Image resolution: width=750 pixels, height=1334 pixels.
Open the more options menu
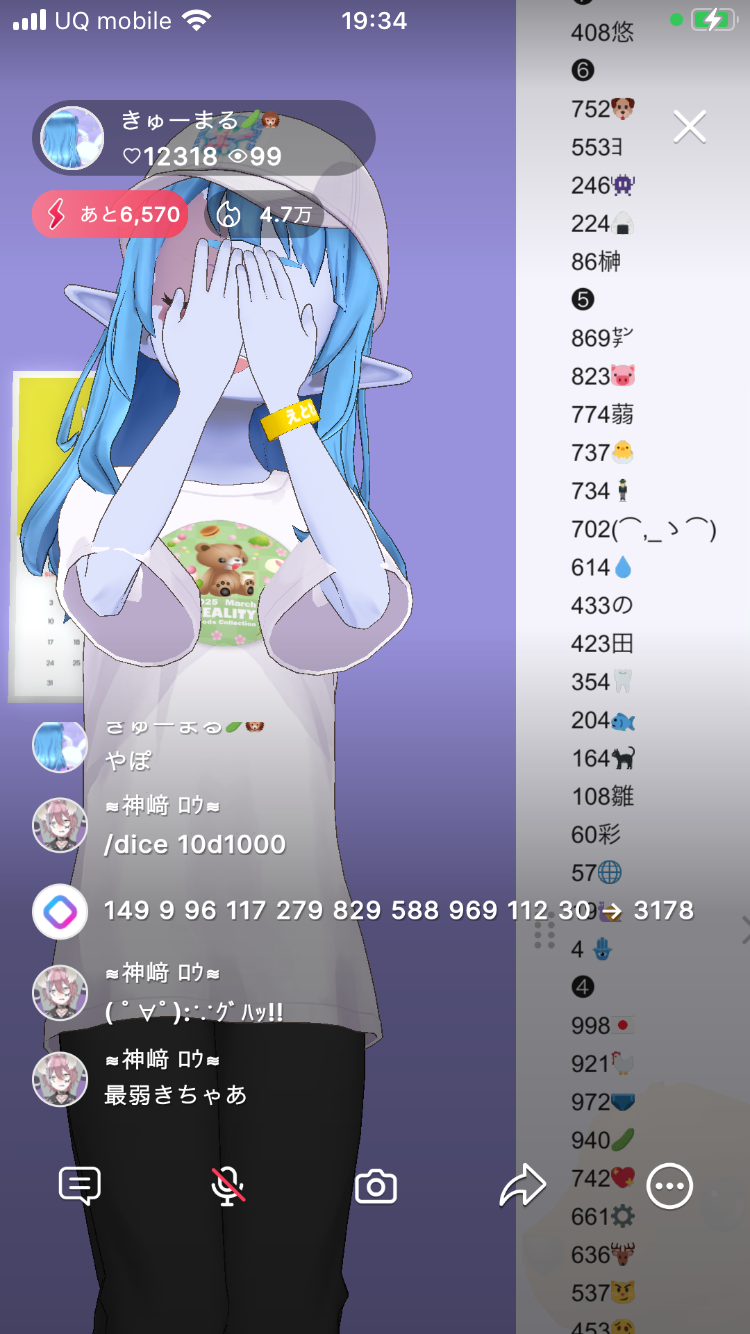[x=669, y=1186]
